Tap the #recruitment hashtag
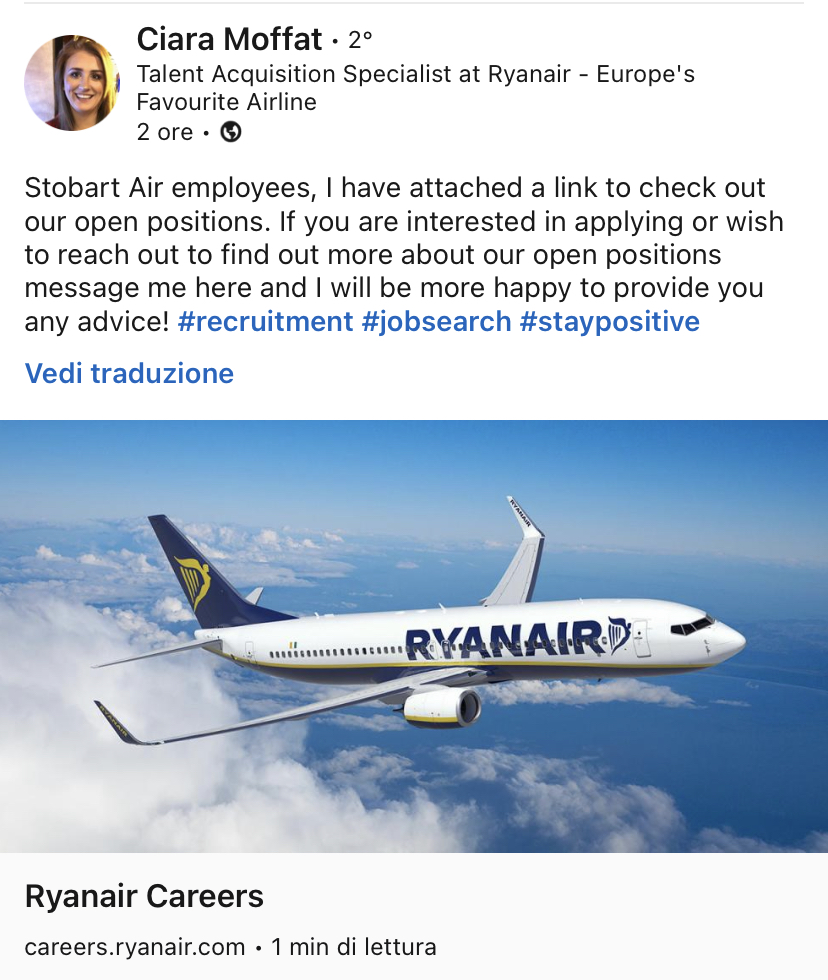Viewport: 828px width, 980px height. (x=265, y=322)
